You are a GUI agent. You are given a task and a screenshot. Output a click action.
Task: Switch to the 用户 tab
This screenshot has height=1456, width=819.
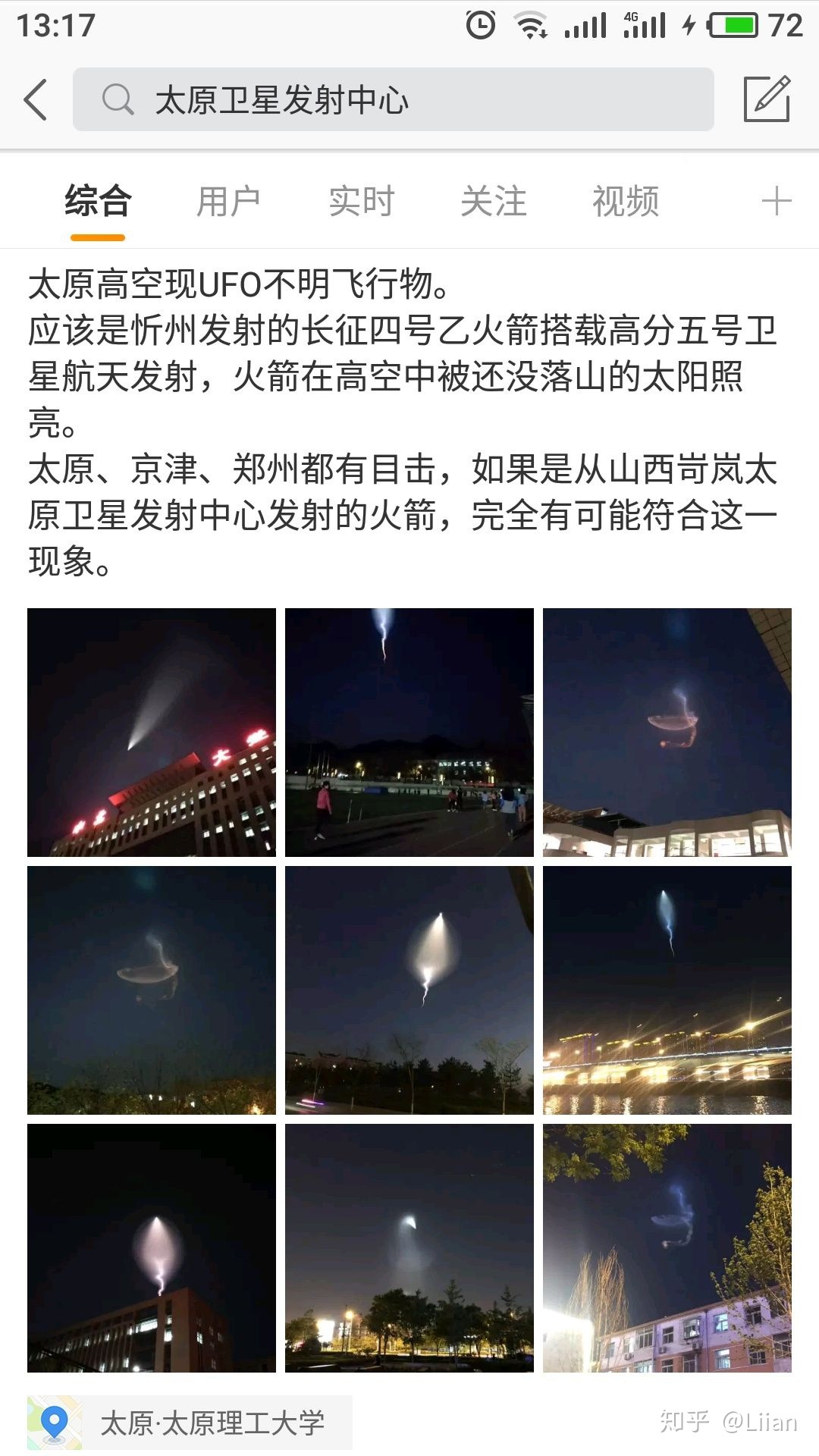228,202
